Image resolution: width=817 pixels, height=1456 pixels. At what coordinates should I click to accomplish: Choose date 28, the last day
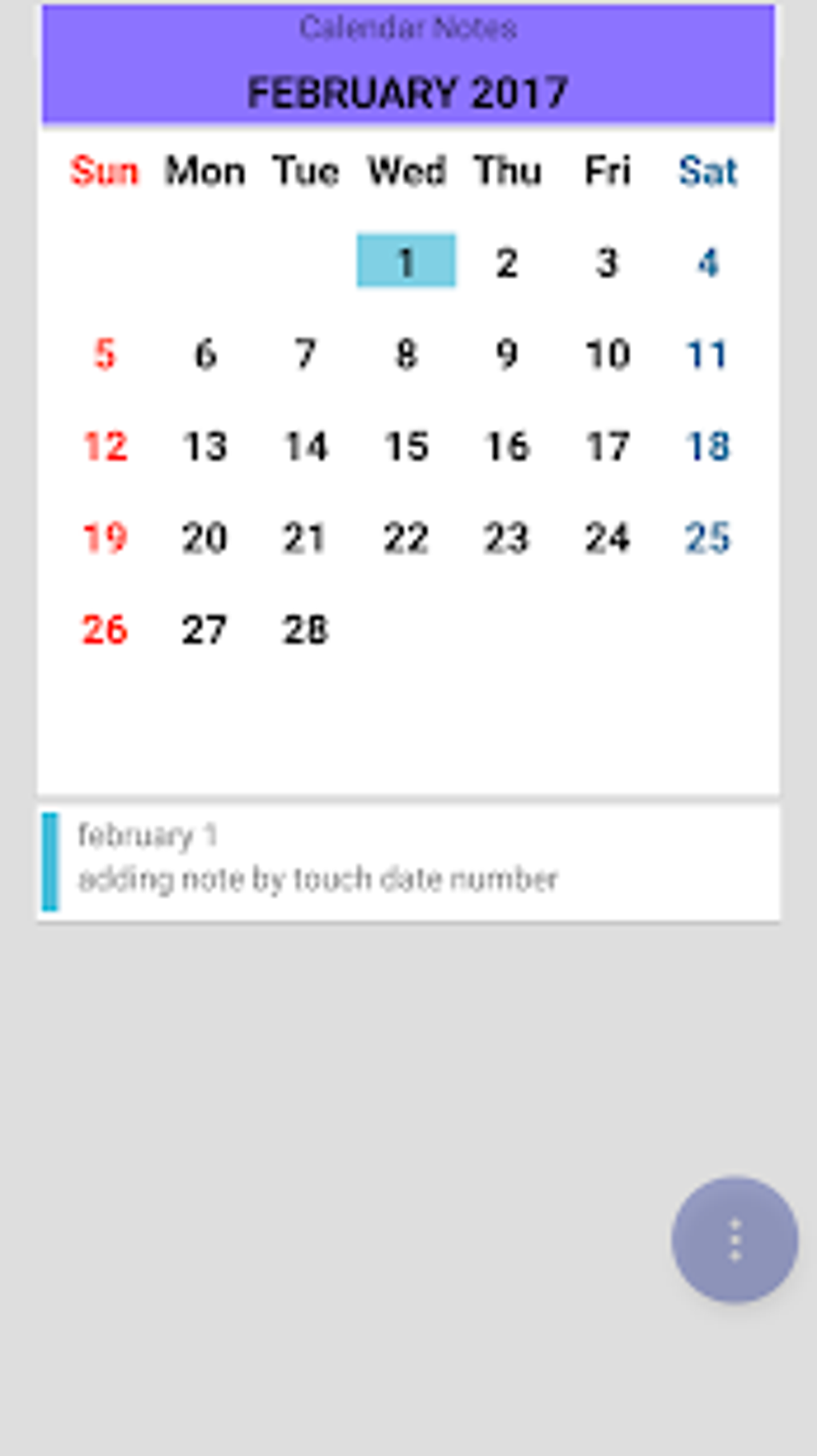(305, 631)
